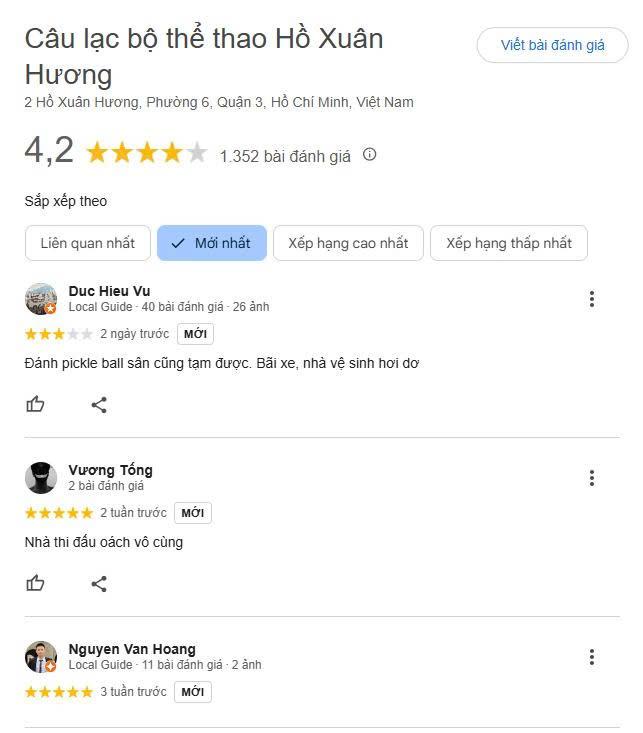The image size is (643, 733).
Task: Open Nguyen Van Hoang's profile
Action: (x=131, y=649)
